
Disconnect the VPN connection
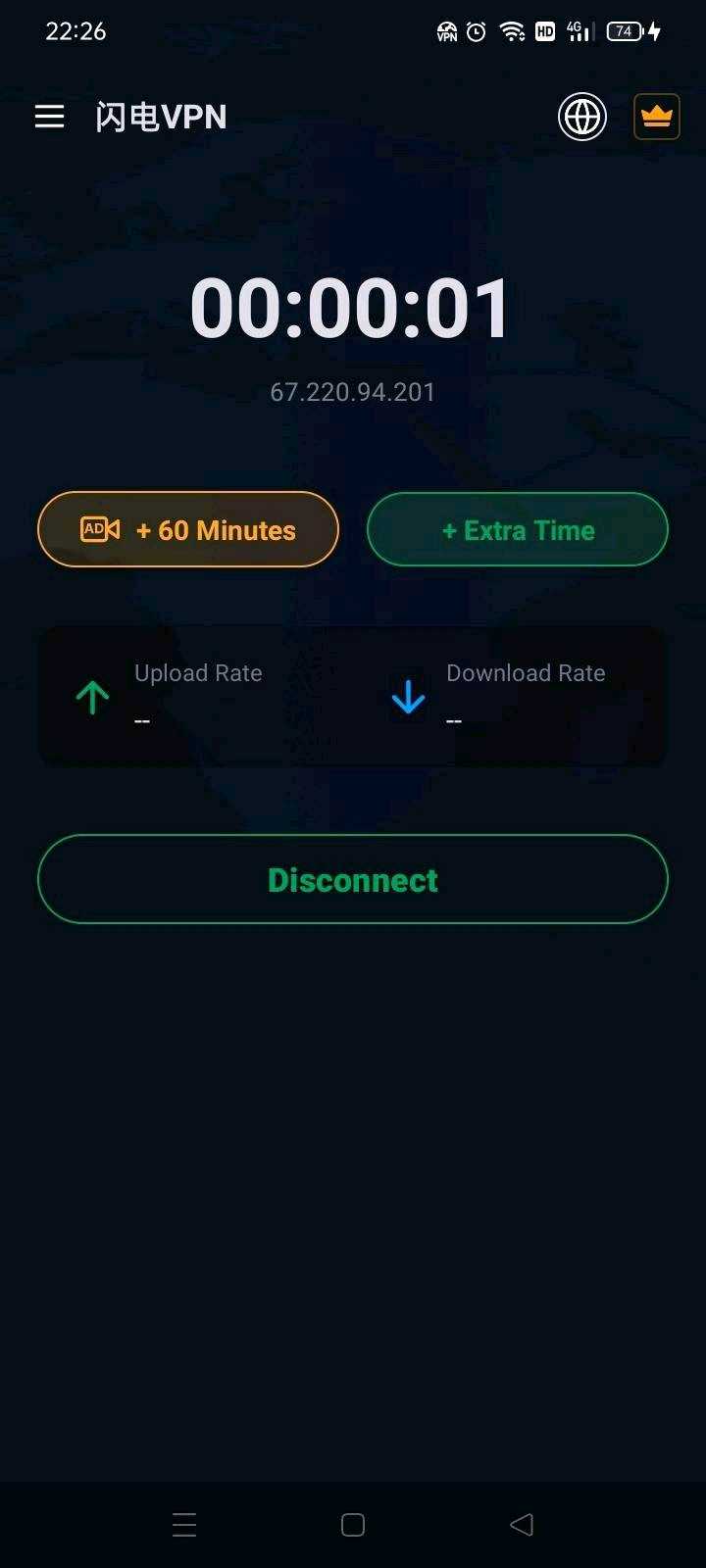[x=353, y=879]
